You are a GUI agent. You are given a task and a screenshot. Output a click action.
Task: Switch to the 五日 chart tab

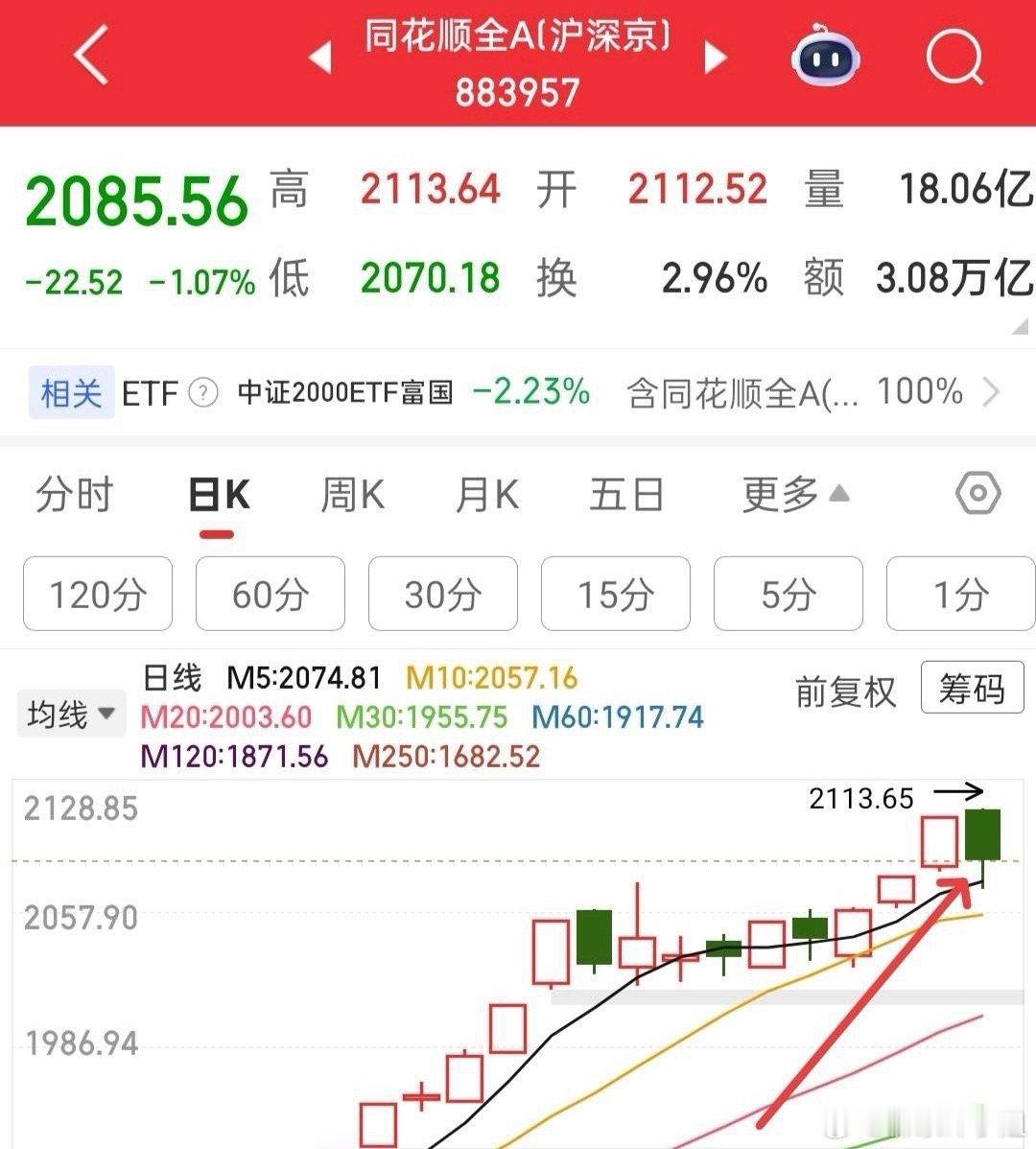click(x=626, y=494)
